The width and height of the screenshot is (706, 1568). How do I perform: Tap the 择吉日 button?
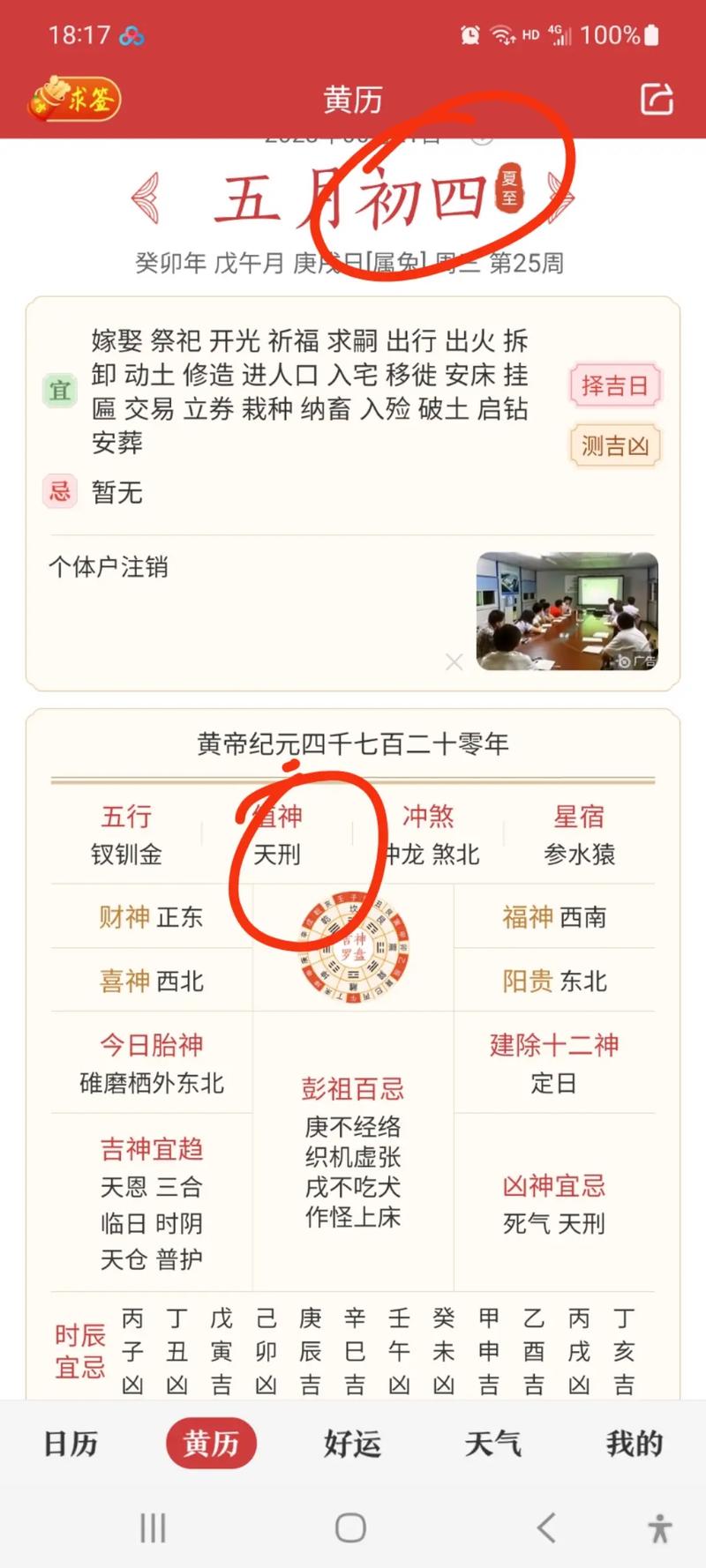(x=614, y=385)
